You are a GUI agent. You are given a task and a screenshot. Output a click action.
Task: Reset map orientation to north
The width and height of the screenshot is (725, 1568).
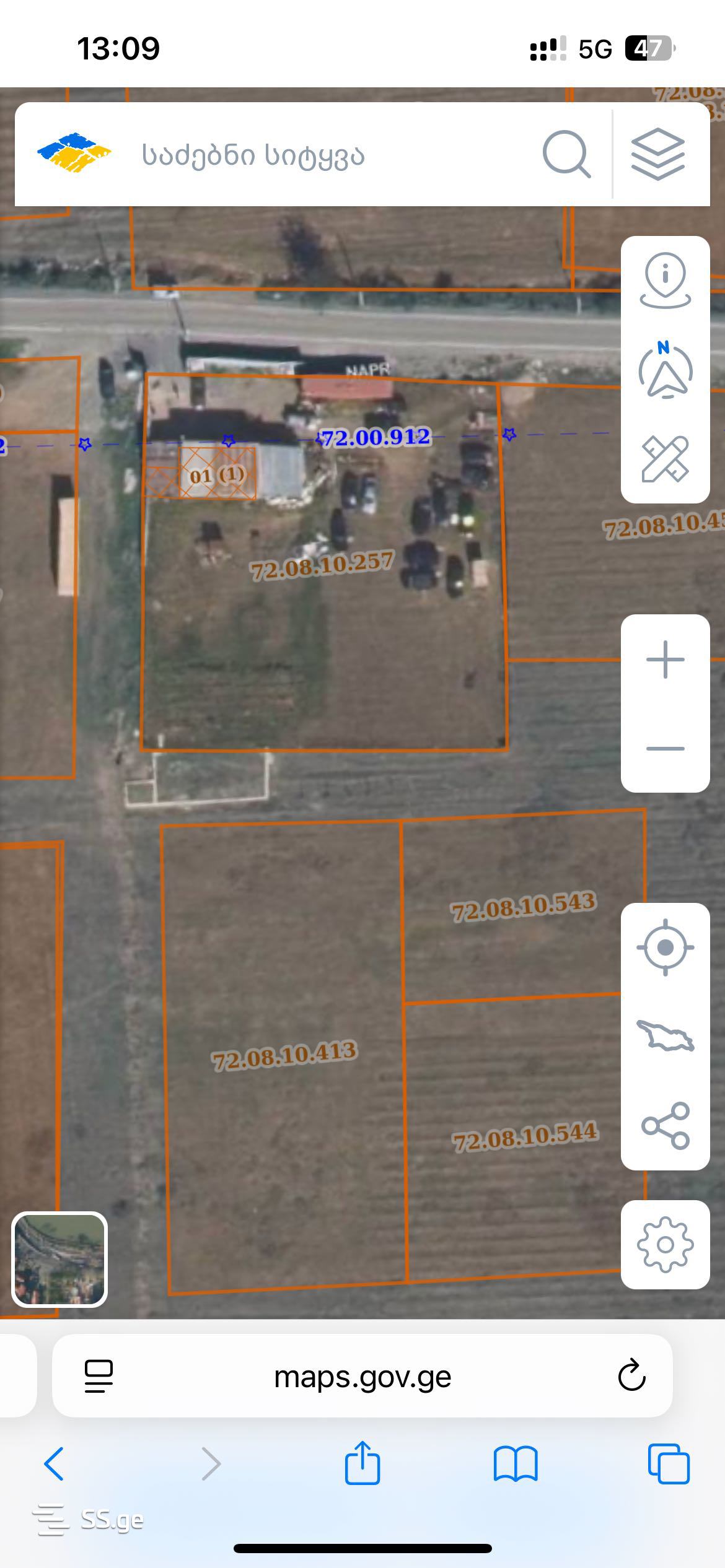(665, 370)
